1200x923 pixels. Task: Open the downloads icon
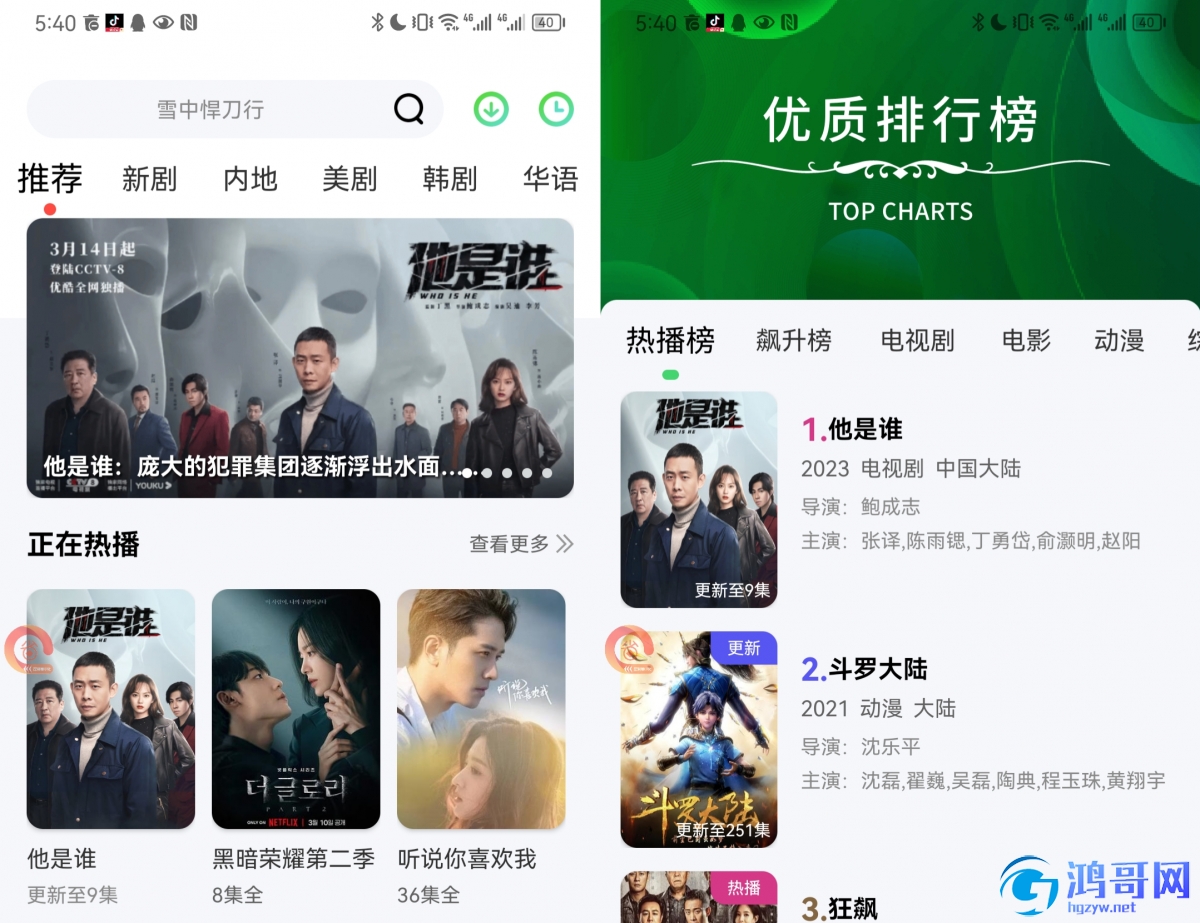tap(490, 108)
